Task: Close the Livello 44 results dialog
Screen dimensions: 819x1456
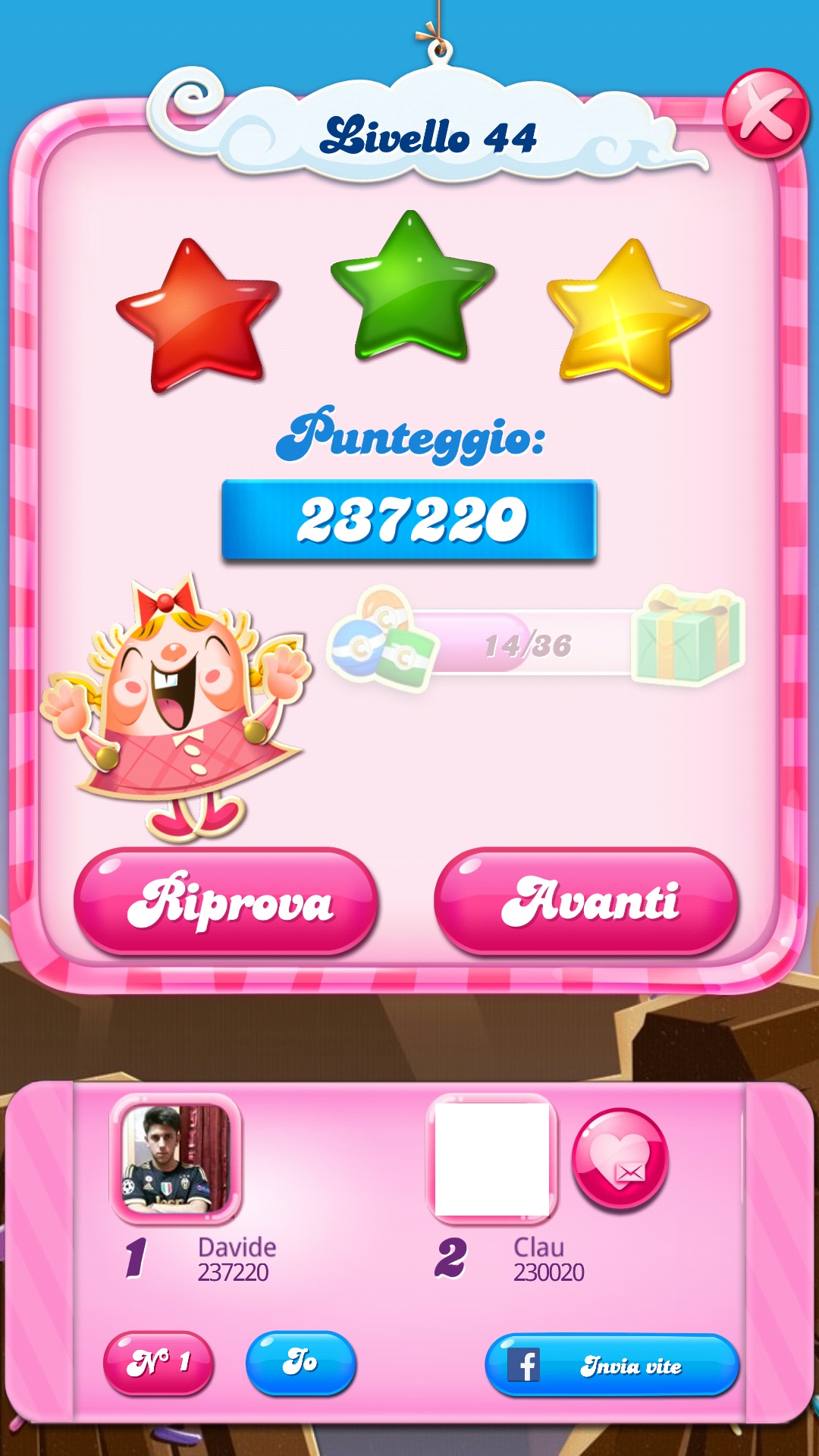Action: coord(766,114)
